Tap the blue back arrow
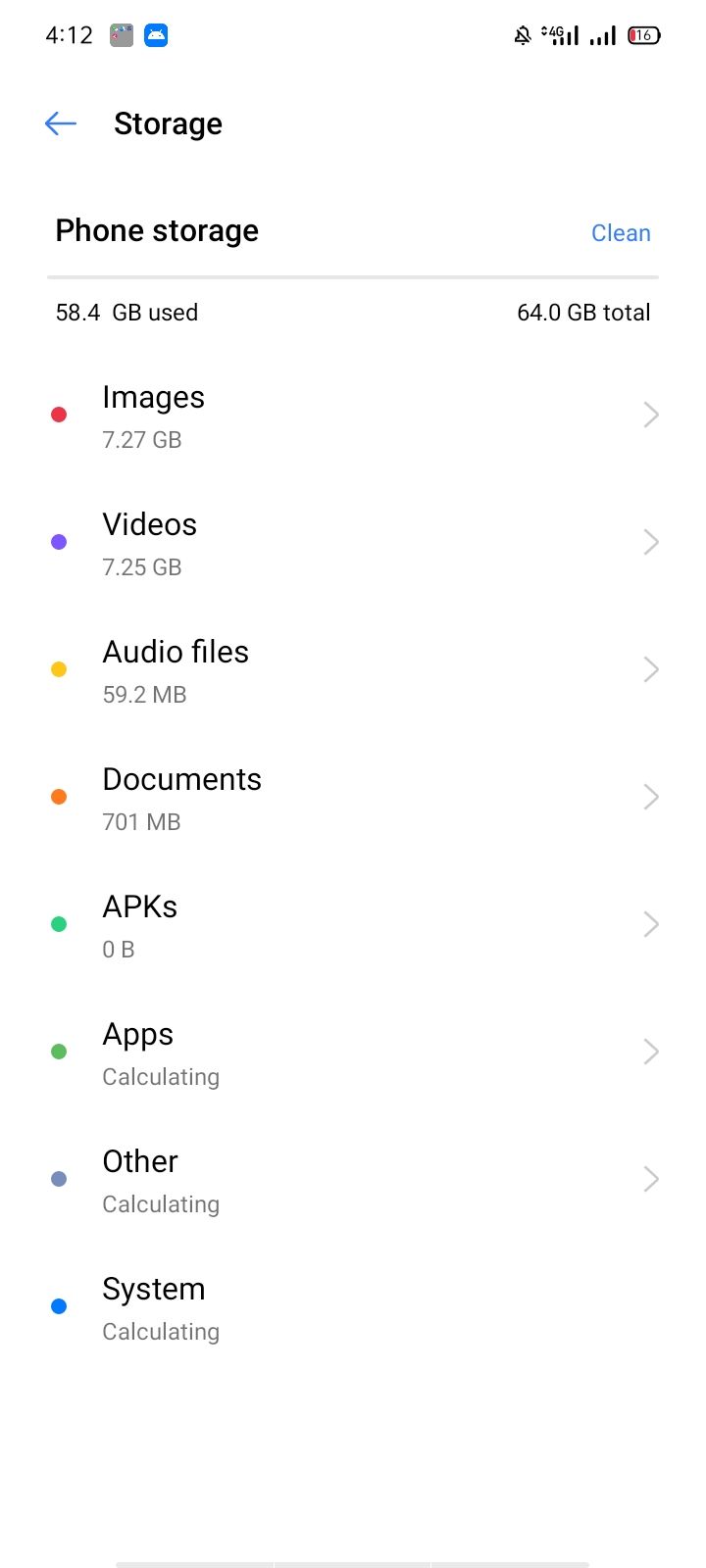Viewport: 706px width, 1568px height. (60, 122)
